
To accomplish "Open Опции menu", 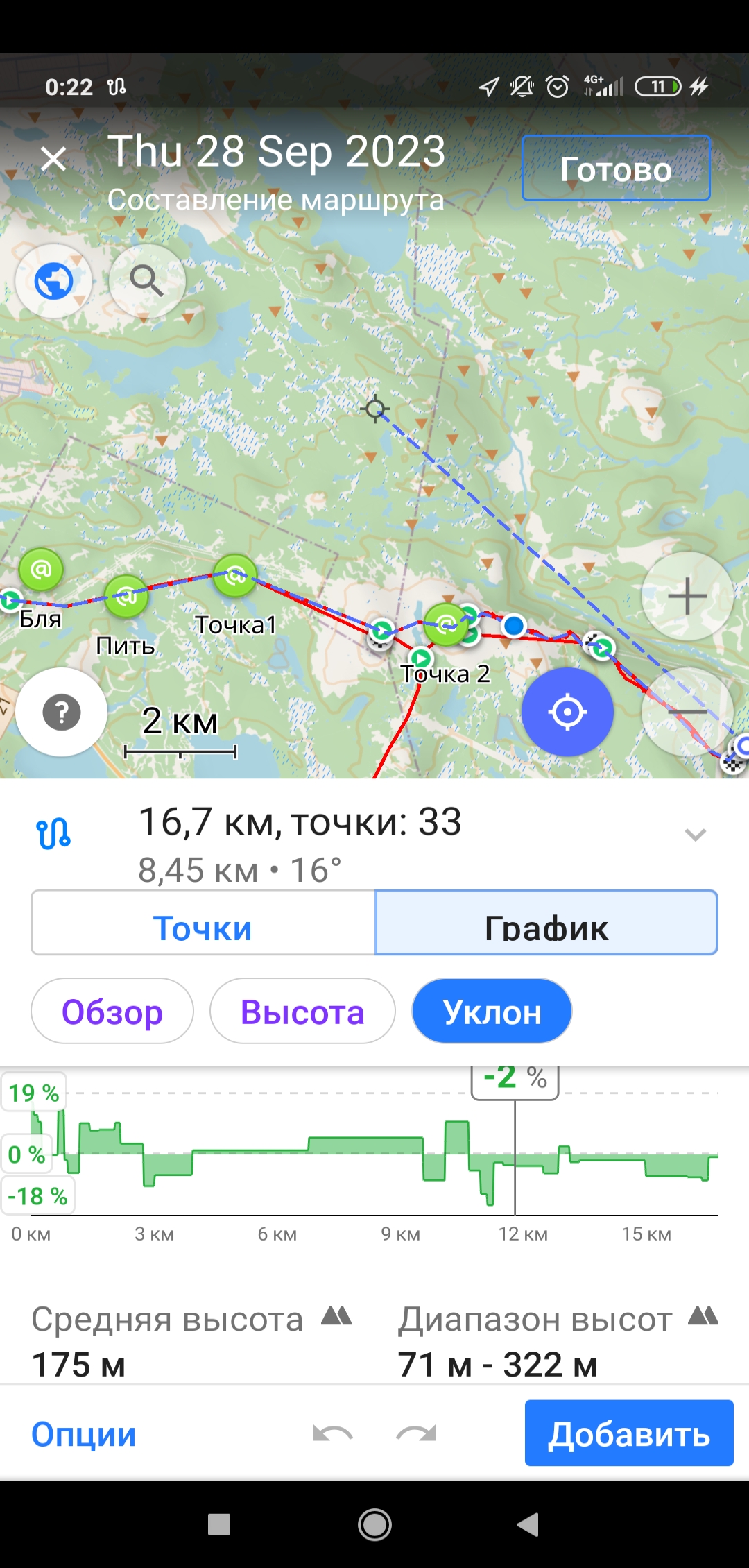I will point(84,1434).
